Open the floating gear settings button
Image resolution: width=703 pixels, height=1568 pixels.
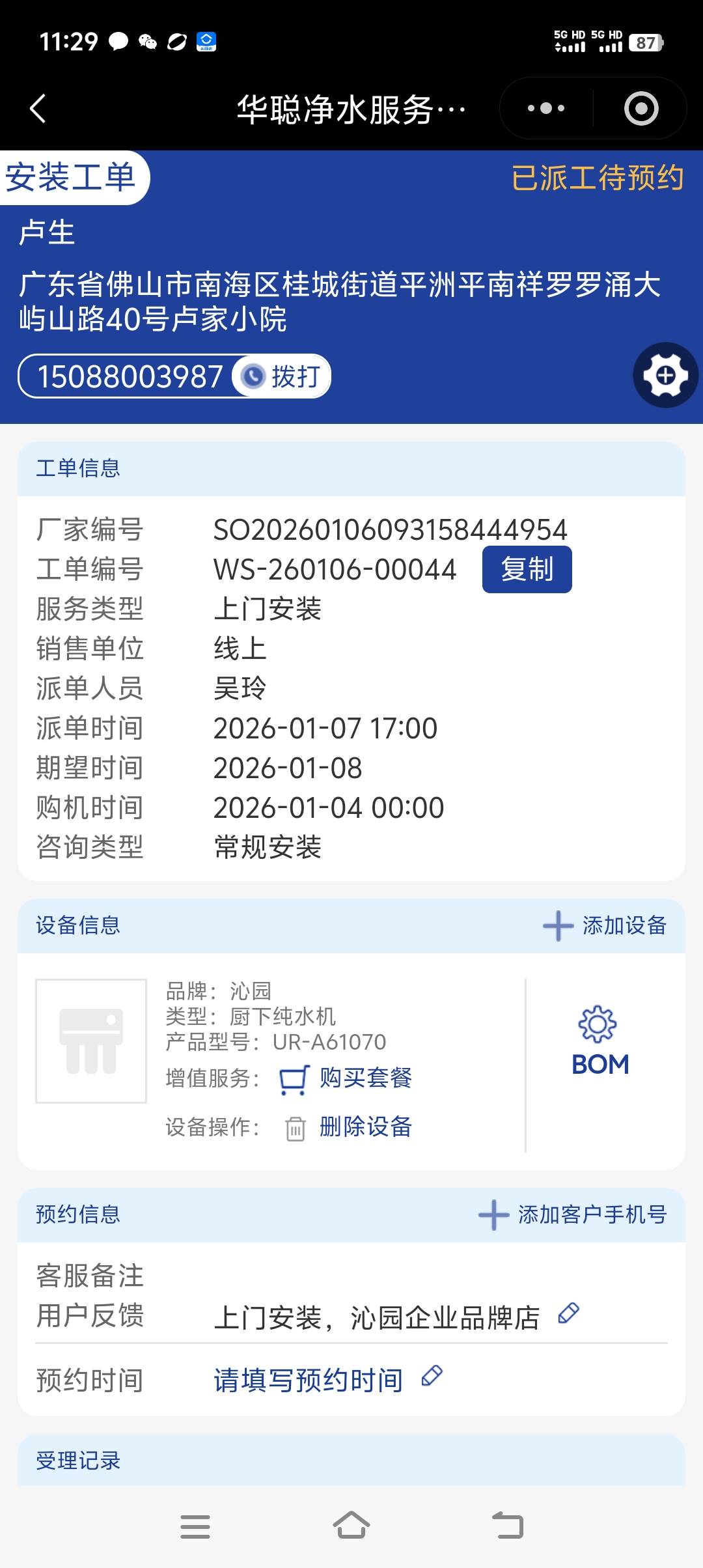665,375
